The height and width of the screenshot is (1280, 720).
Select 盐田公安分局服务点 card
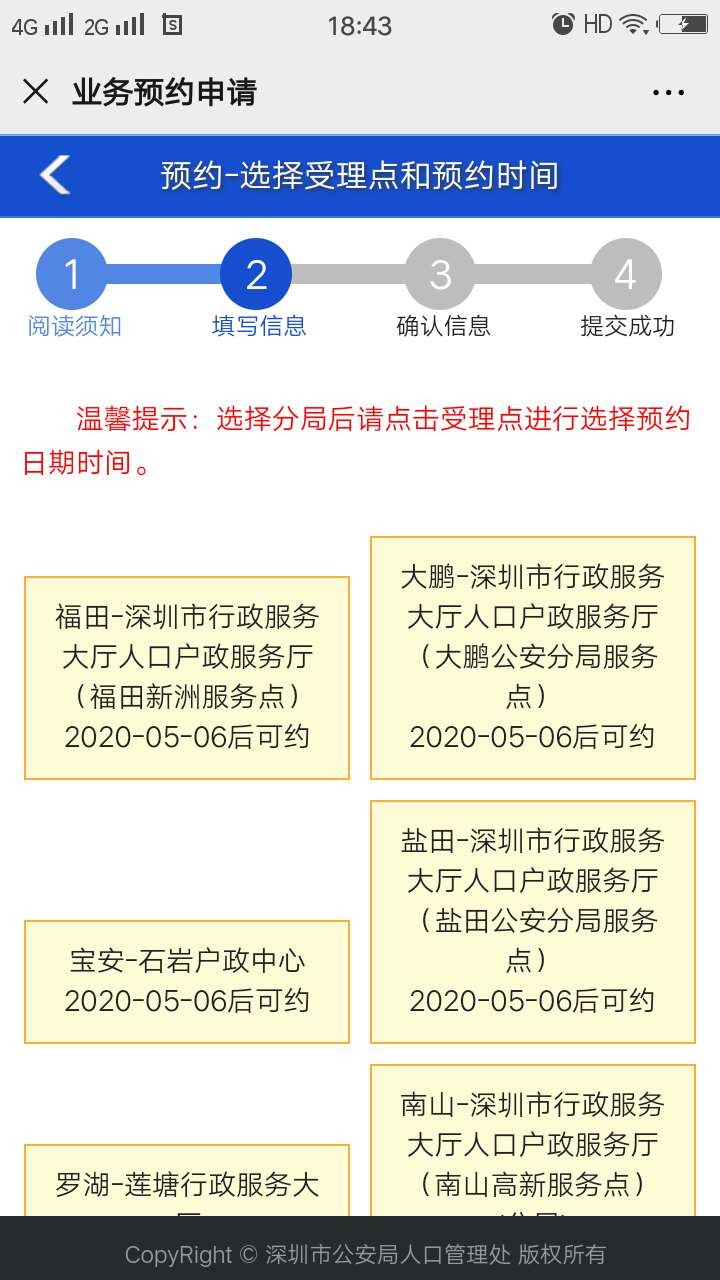[x=532, y=920]
